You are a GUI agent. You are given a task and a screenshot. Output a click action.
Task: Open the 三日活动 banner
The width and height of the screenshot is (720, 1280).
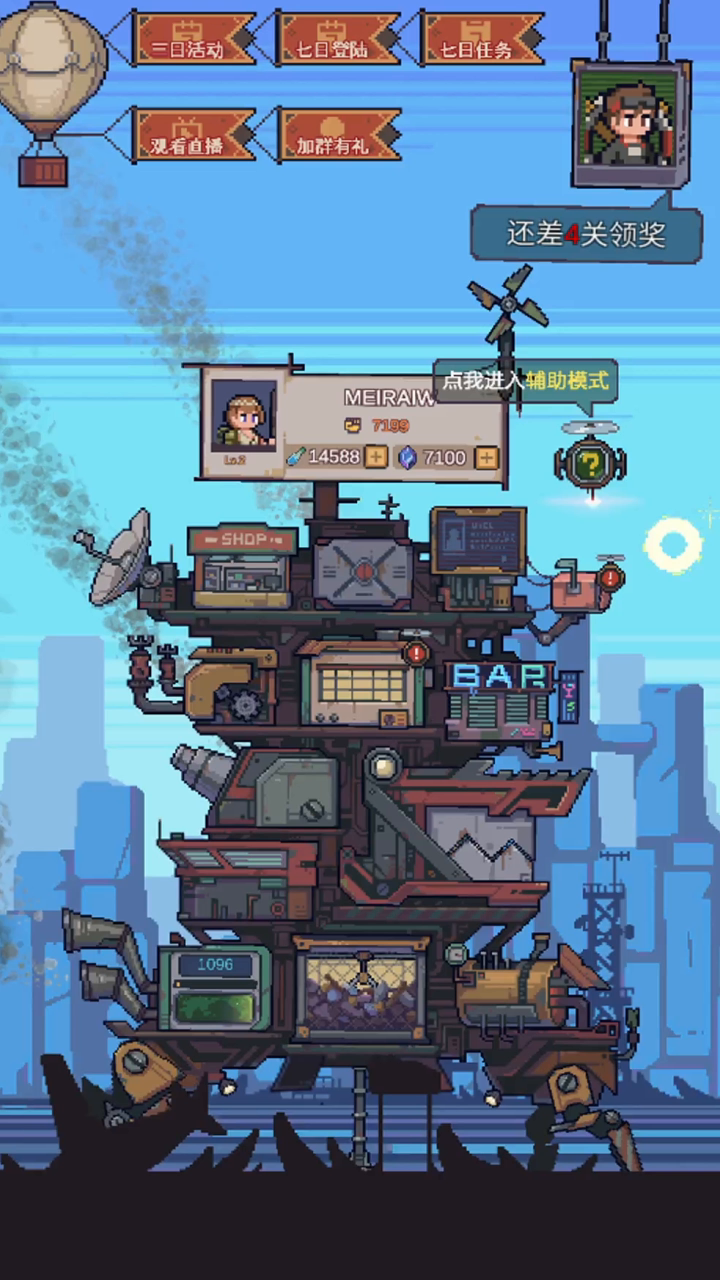click(x=194, y=39)
